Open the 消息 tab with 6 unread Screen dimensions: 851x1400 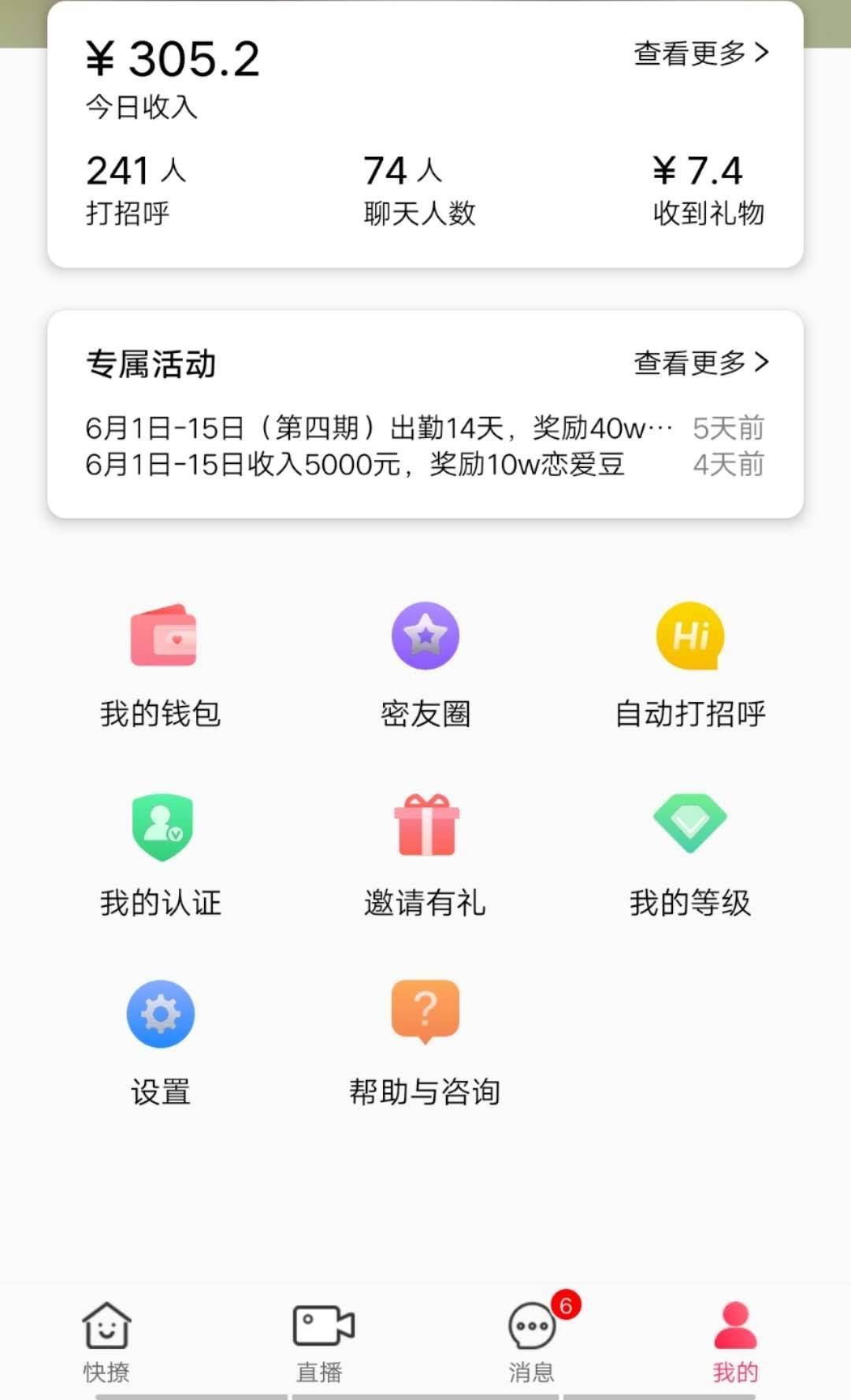(533, 1342)
